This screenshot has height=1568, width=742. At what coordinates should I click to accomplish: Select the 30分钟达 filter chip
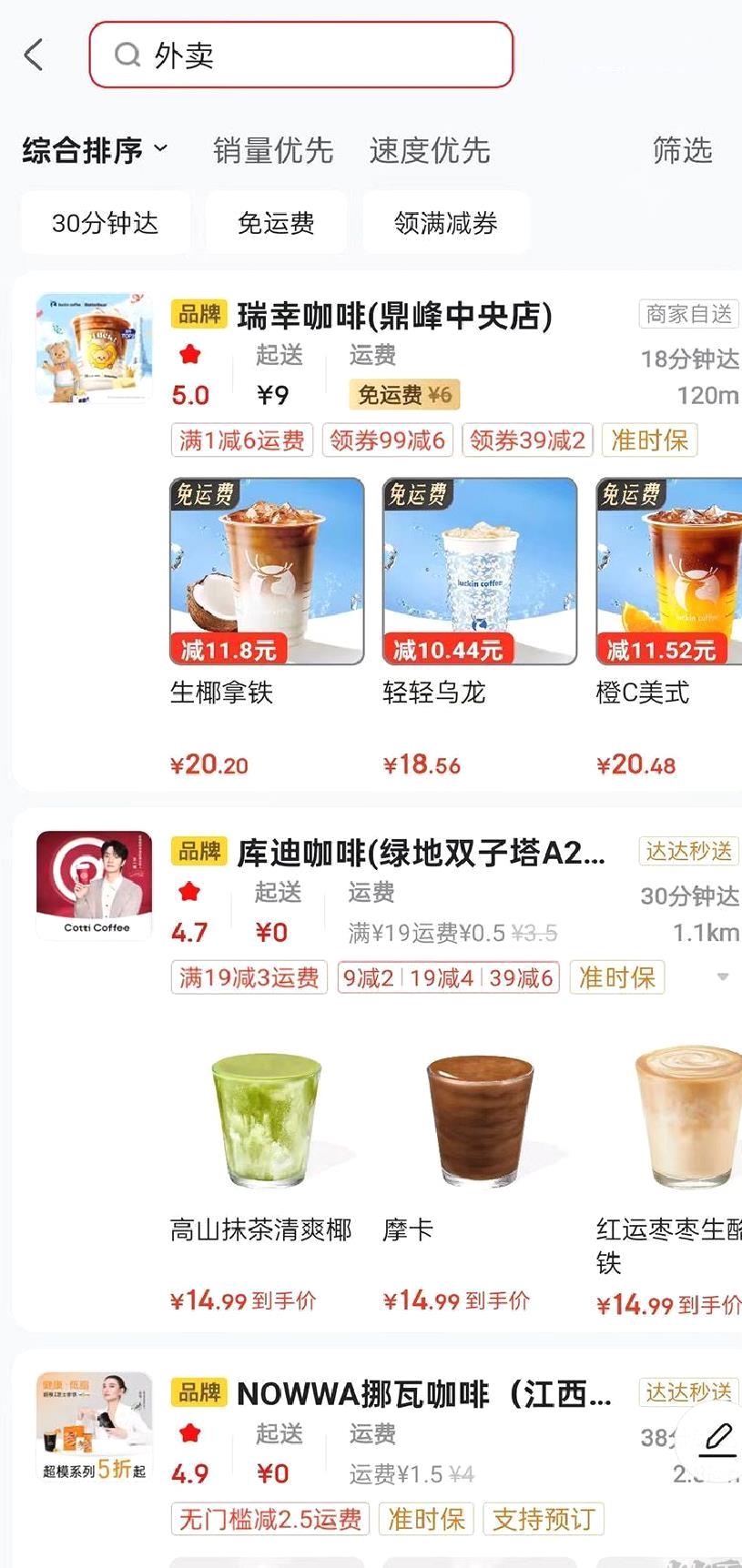pos(105,223)
